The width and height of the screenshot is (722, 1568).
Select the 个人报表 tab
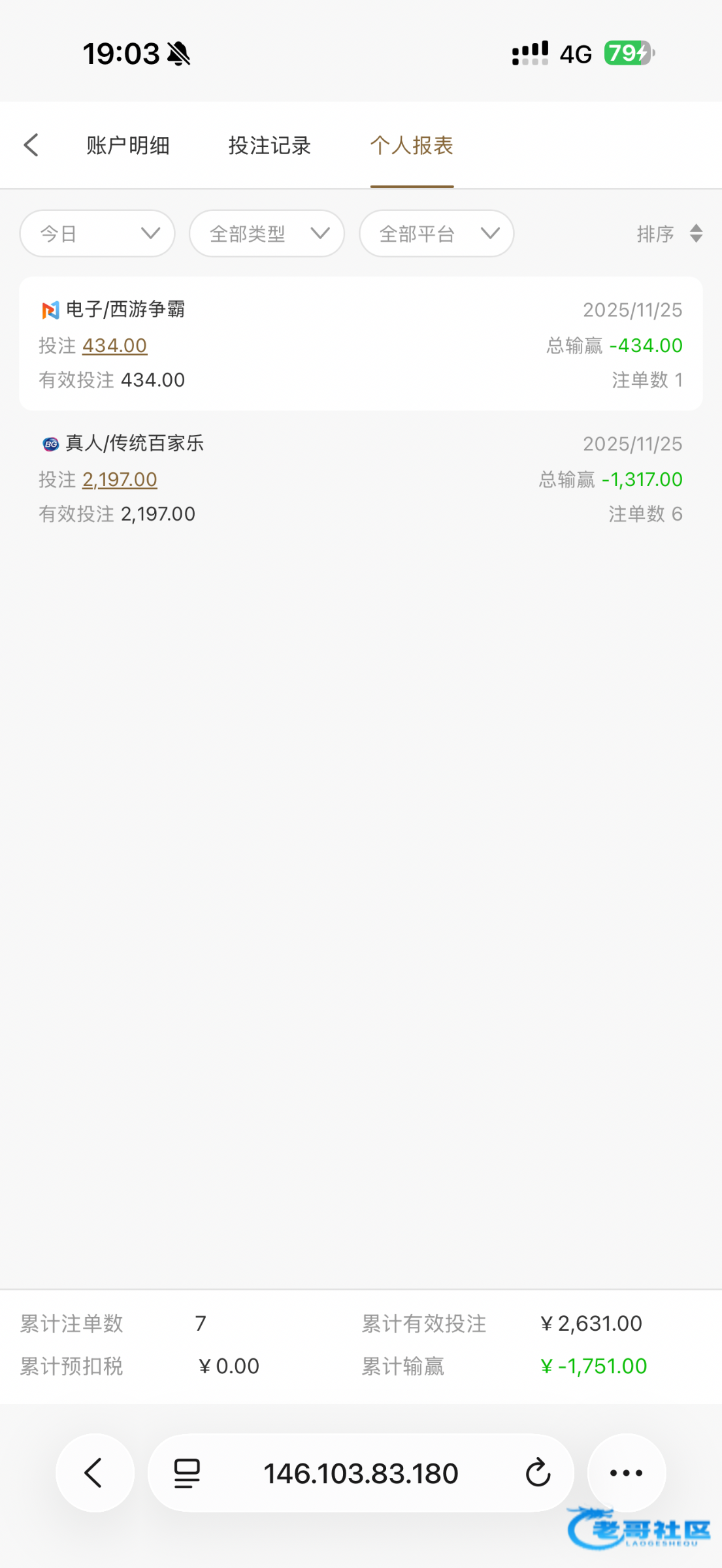[412, 145]
